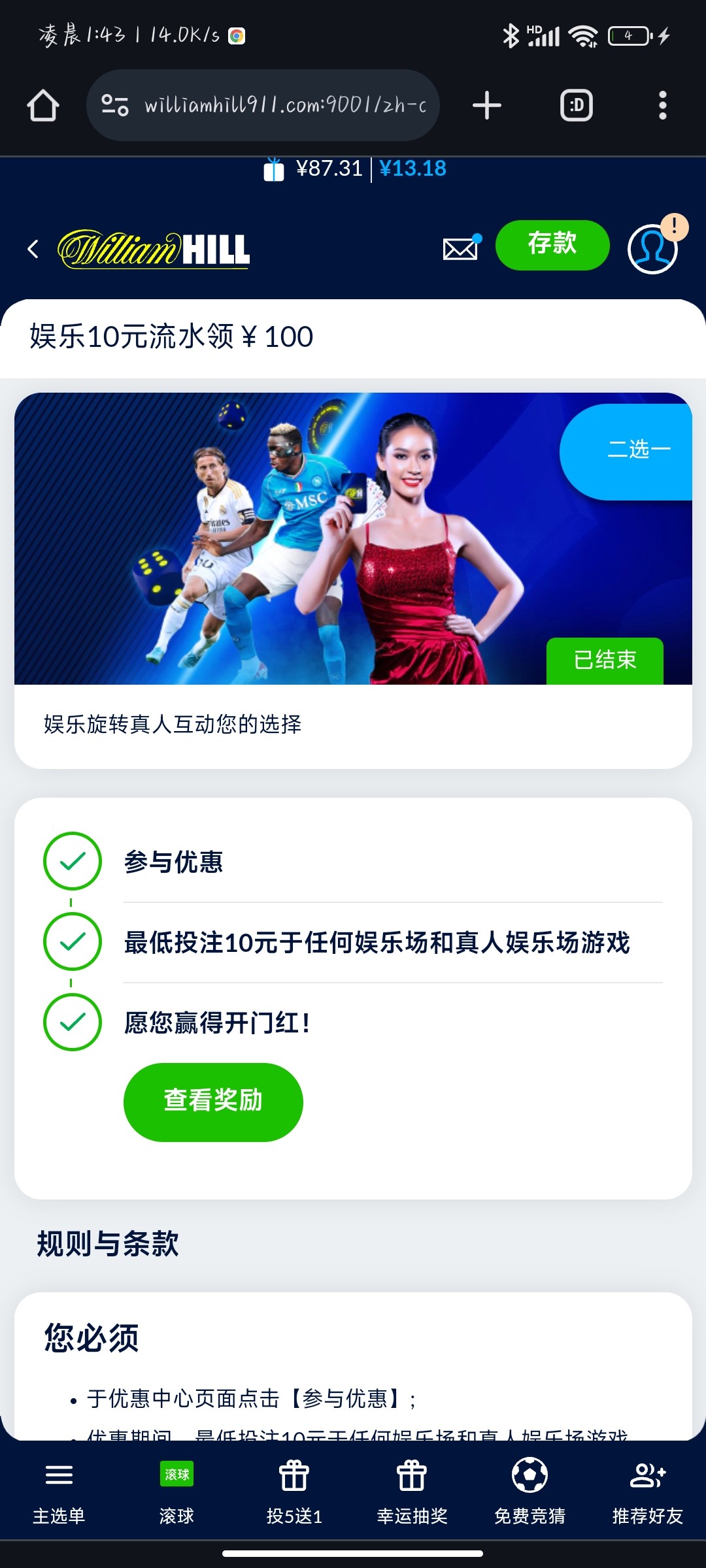Tap the browser home button
Image resolution: width=706 pixels, height=1568 pixels.
click(43, 105)
